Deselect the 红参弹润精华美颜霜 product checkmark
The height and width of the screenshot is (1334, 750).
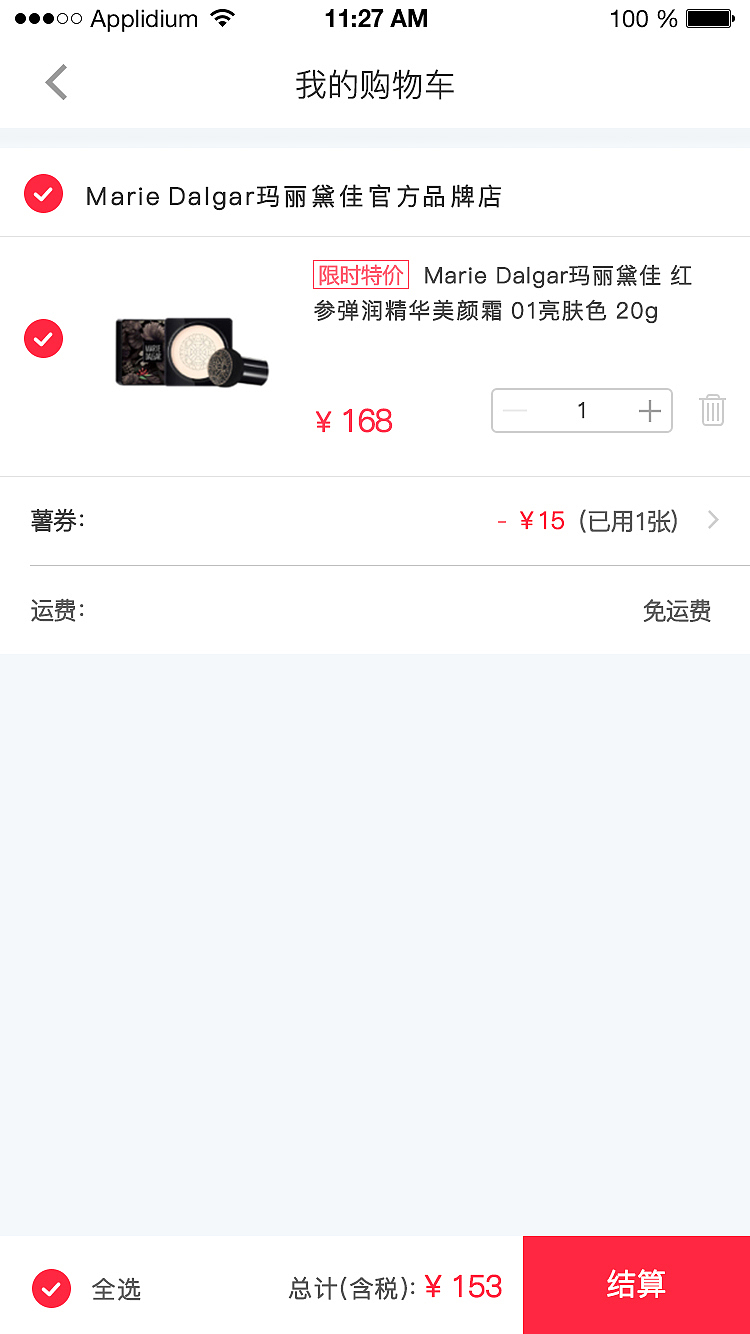[x=43, y=339]
